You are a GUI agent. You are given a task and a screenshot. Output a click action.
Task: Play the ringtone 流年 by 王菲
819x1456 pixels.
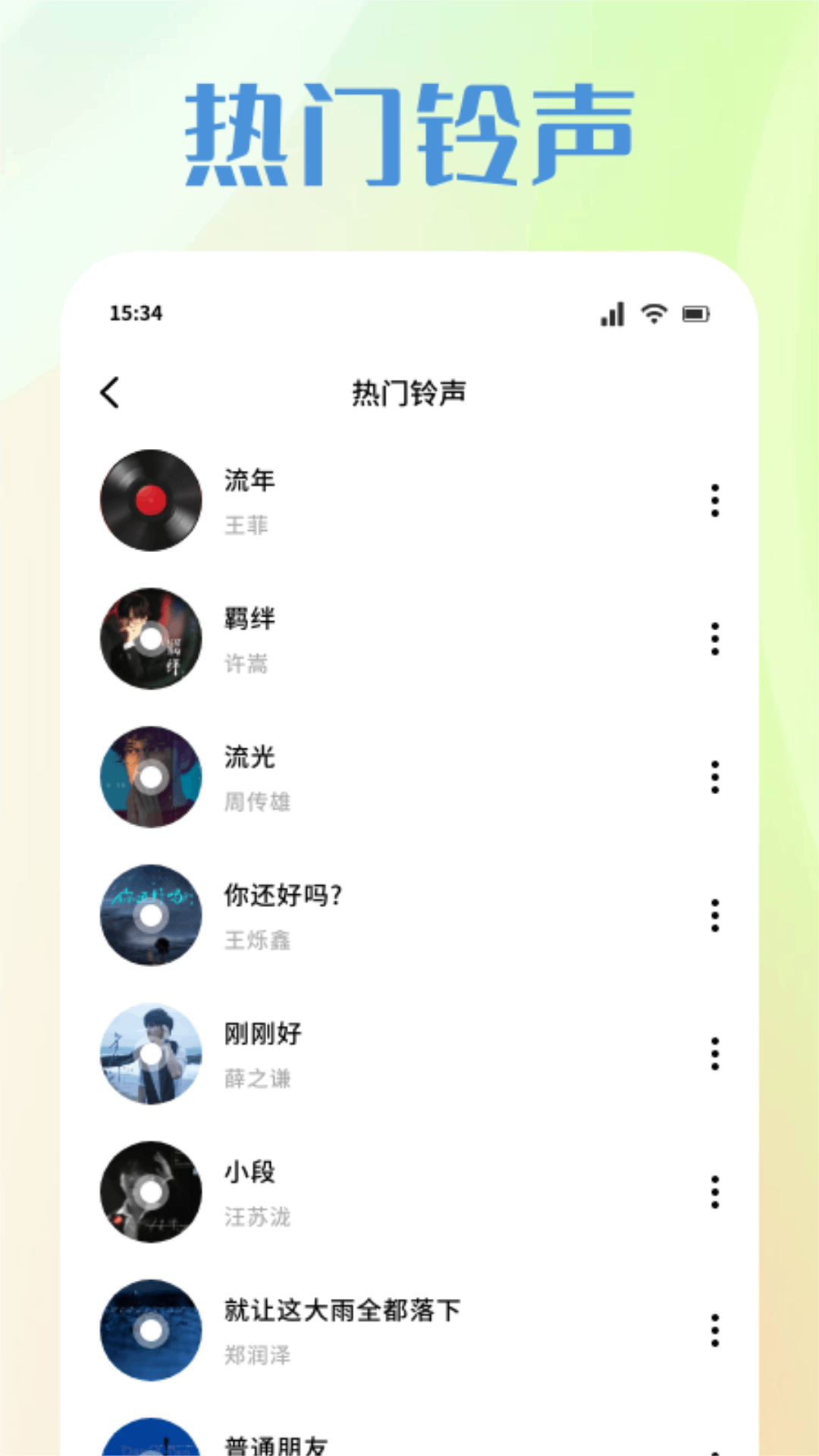pyautogui.click(x=150, y=500)
